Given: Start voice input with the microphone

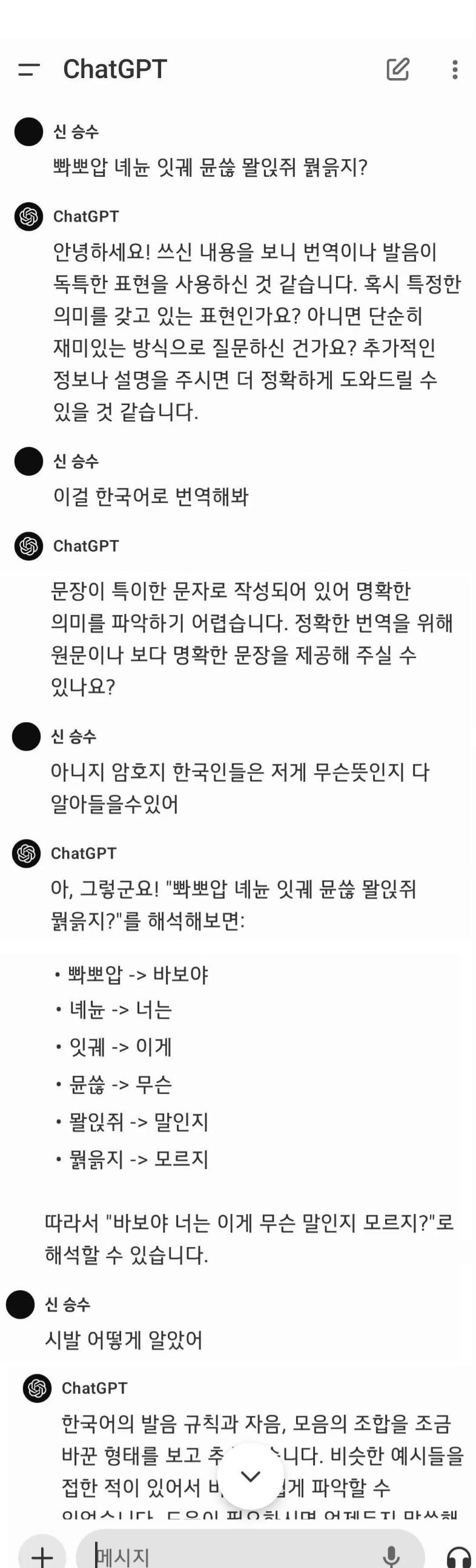Looking at the screenshot, I should (391, 1555).
